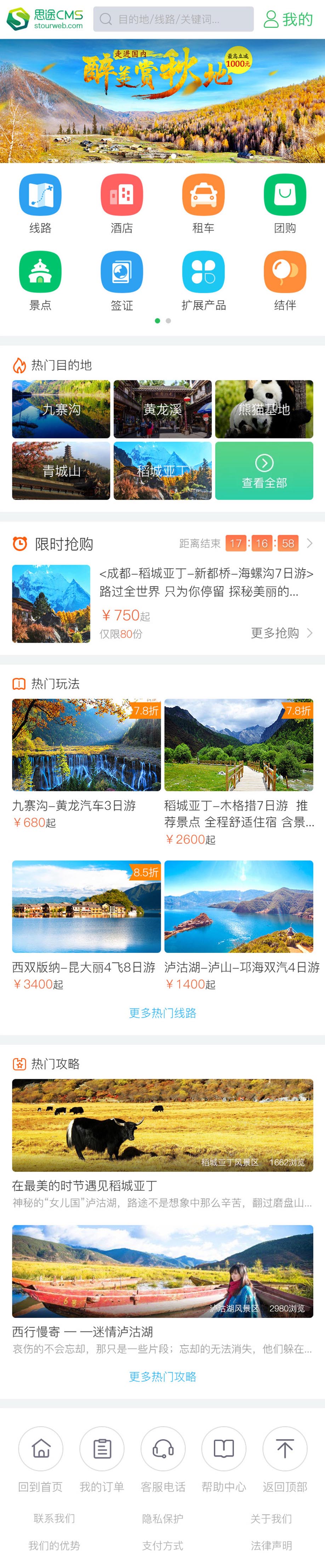
Task: Open 更多抢购 flash sale deals
Action: point(281,633)
